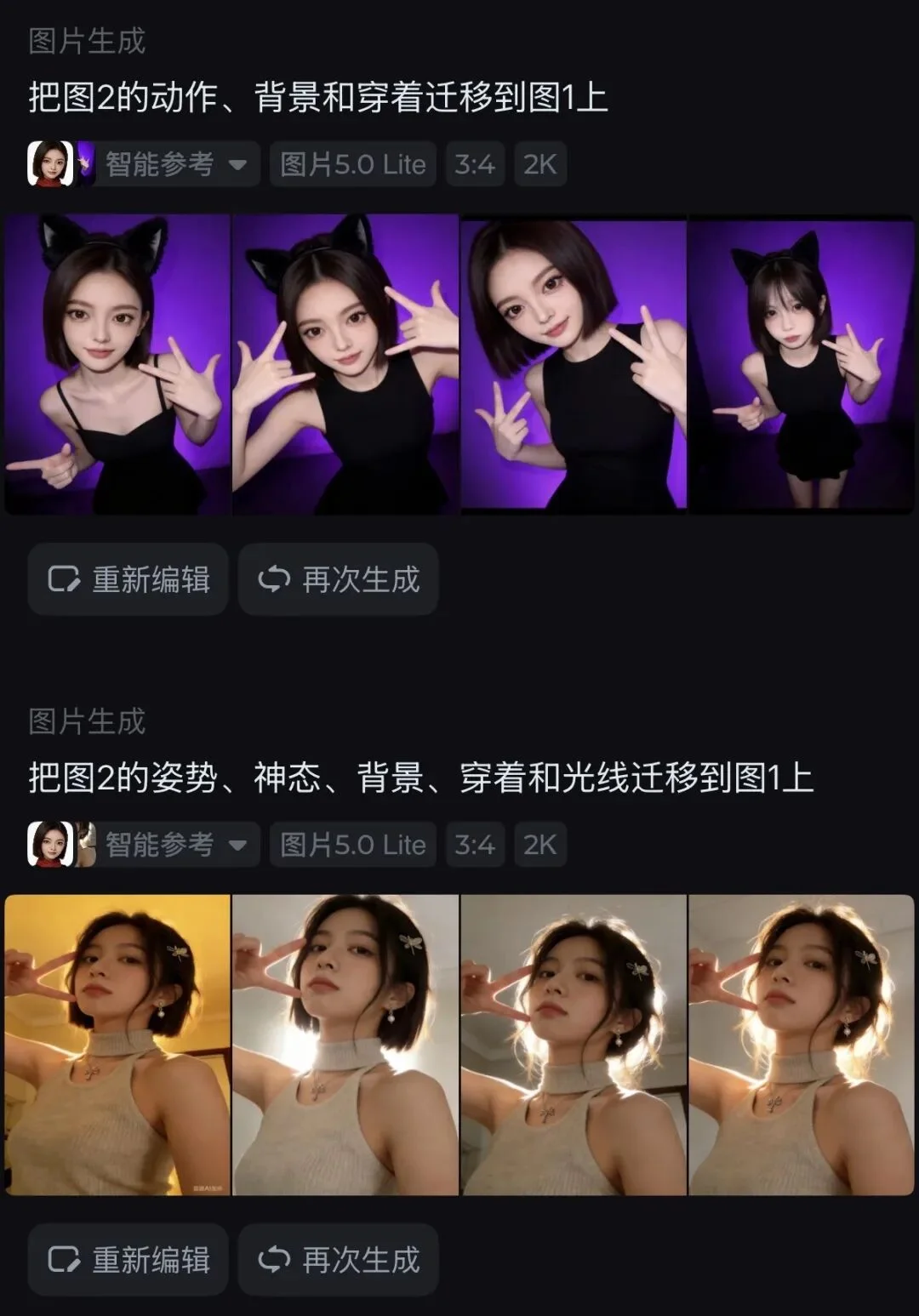The height and width of the screenshot is (1316, 919).
Task: Open the result image with the yellow background
Action: coord(117,1045)
